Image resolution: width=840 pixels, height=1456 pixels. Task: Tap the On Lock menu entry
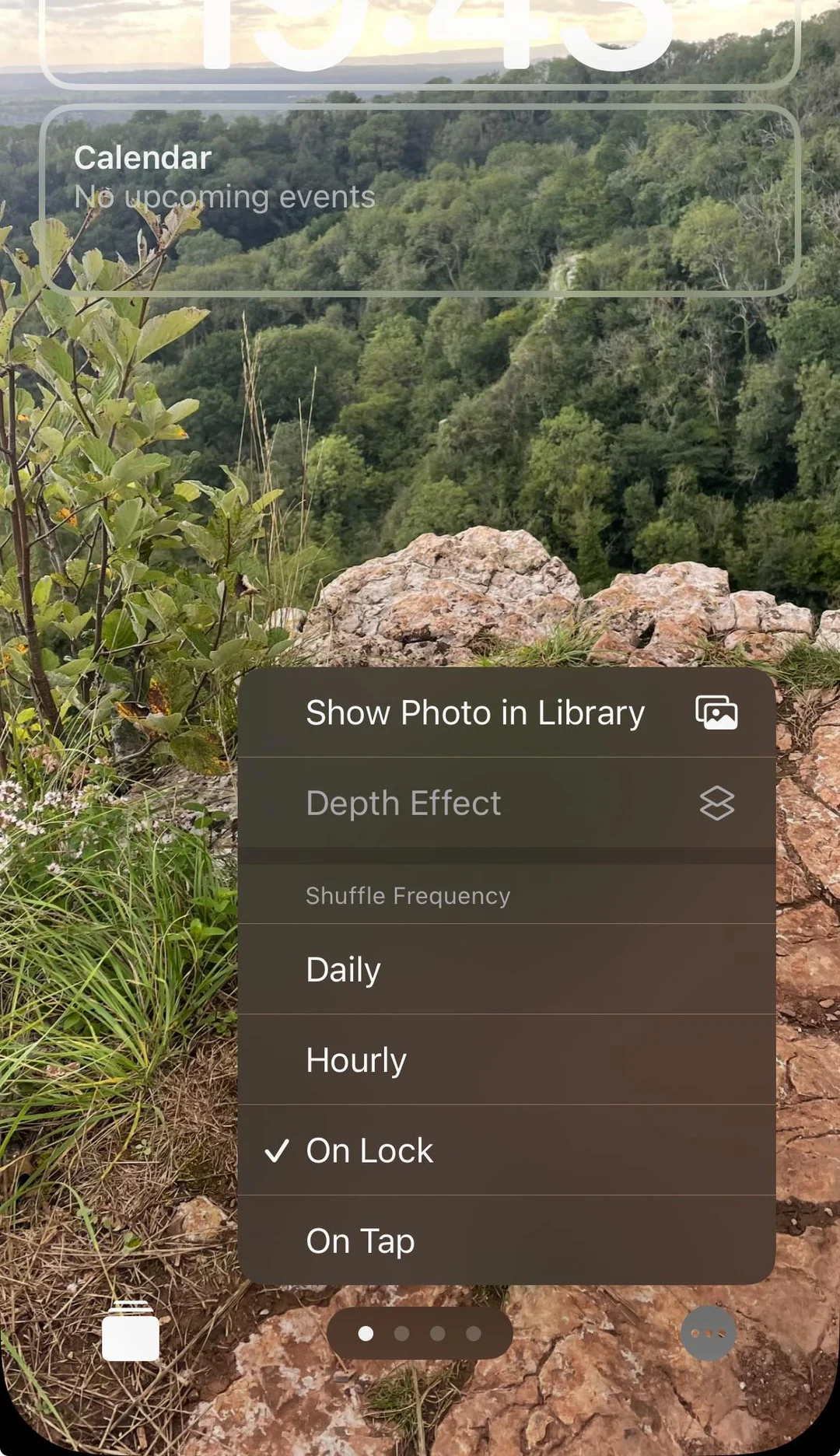tap(506, 1150)
